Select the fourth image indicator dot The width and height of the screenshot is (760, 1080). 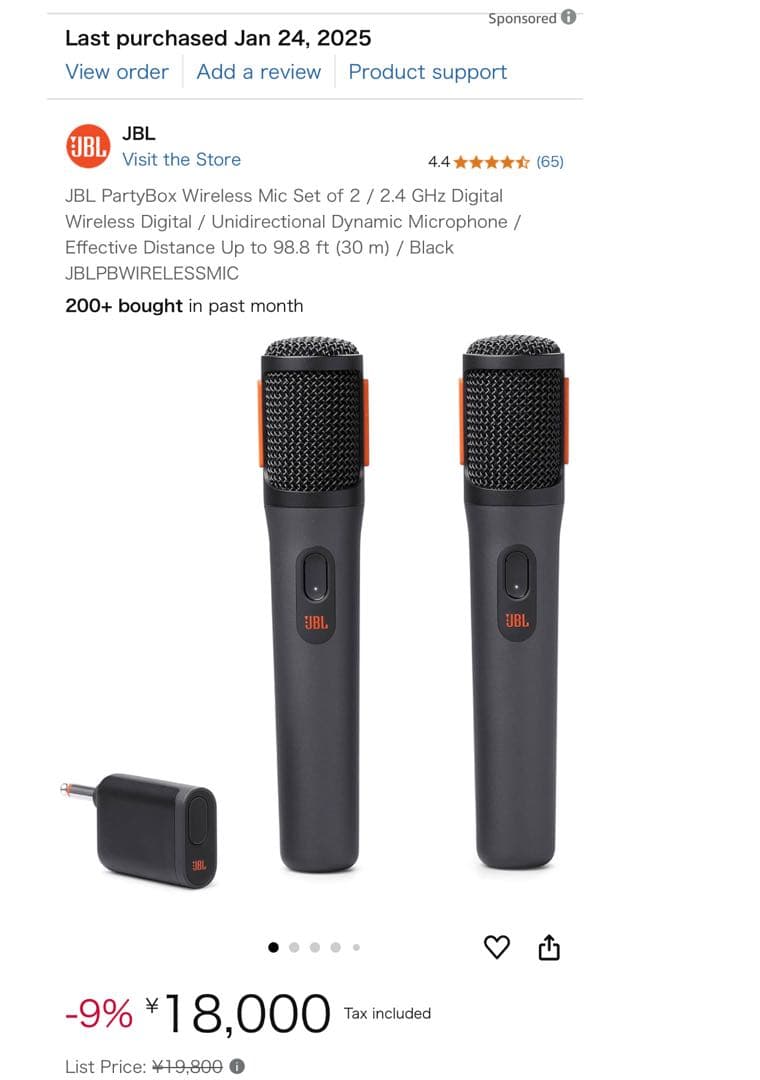tap(336, 945)
